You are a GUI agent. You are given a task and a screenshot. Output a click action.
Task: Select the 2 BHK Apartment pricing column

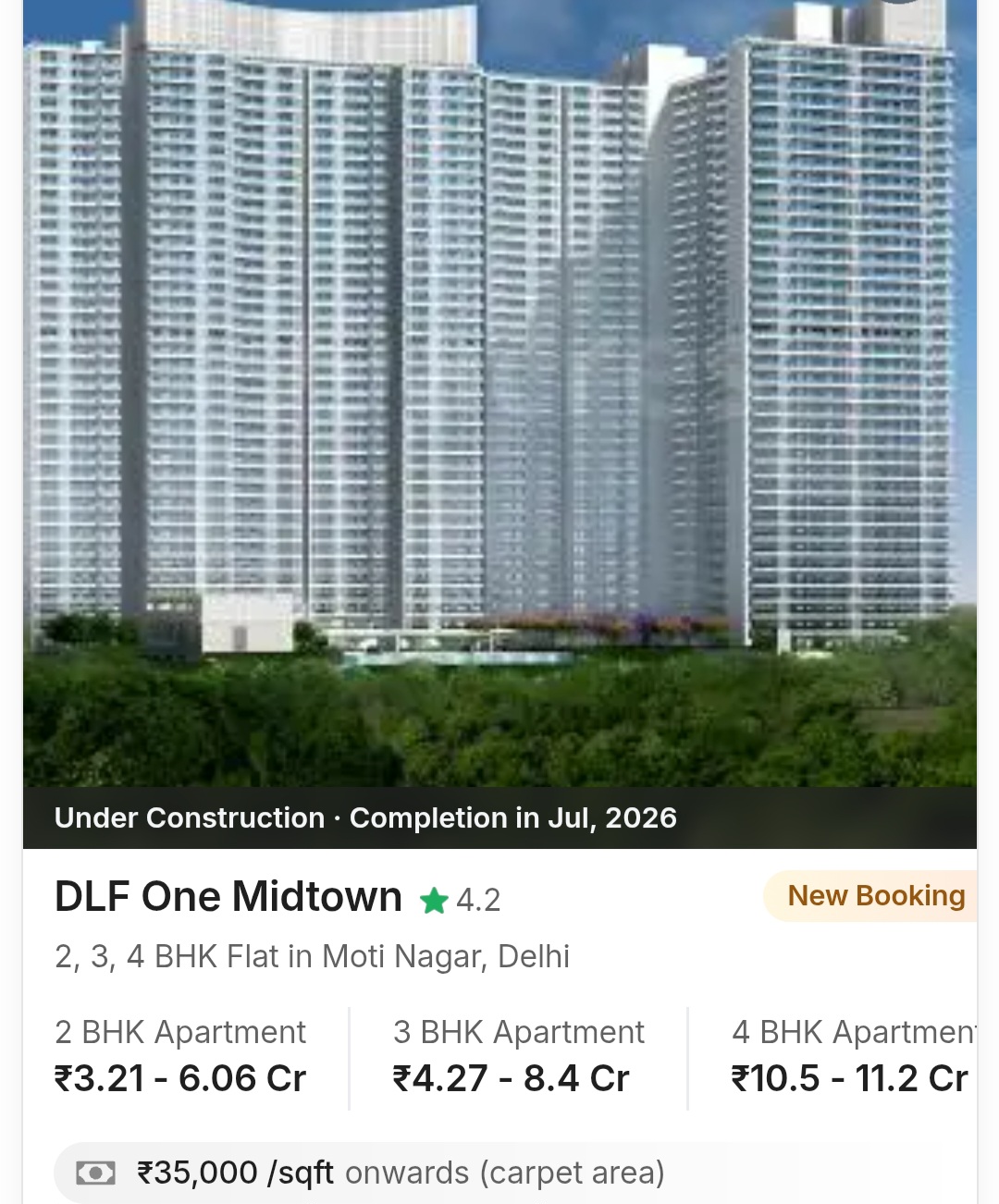tap(180, 1054)
